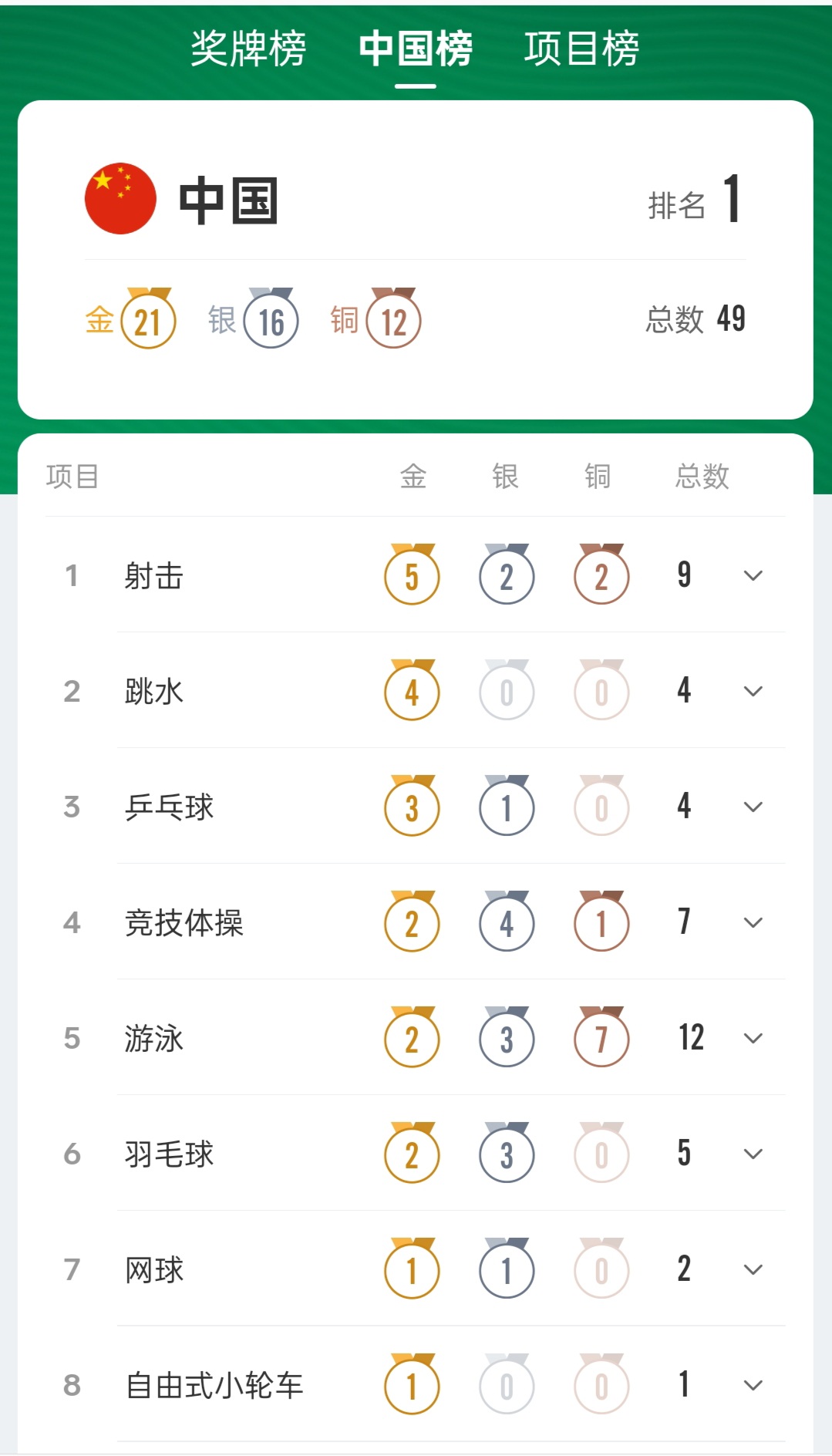The image size is (832, 1456).
Task: Select the 中国榜 tab
Action: 416,49
